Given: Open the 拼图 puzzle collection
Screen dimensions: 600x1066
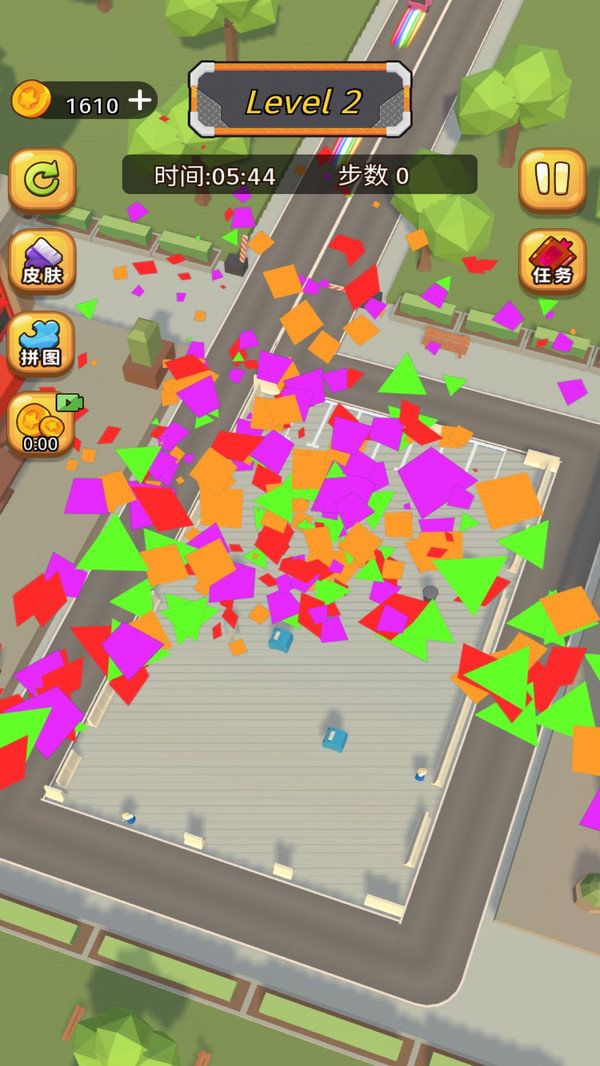Looking at the screenshot, I should [42, 344].
